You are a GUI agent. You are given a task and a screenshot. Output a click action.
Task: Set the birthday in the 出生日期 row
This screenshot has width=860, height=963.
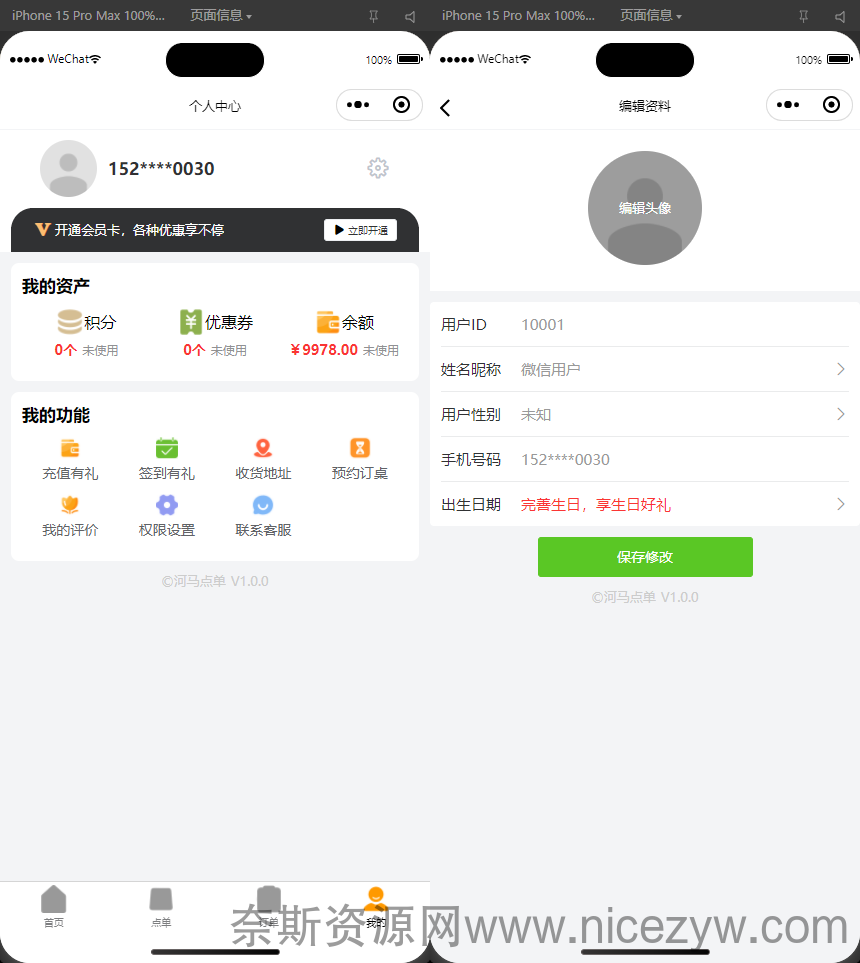coord(645,504)
